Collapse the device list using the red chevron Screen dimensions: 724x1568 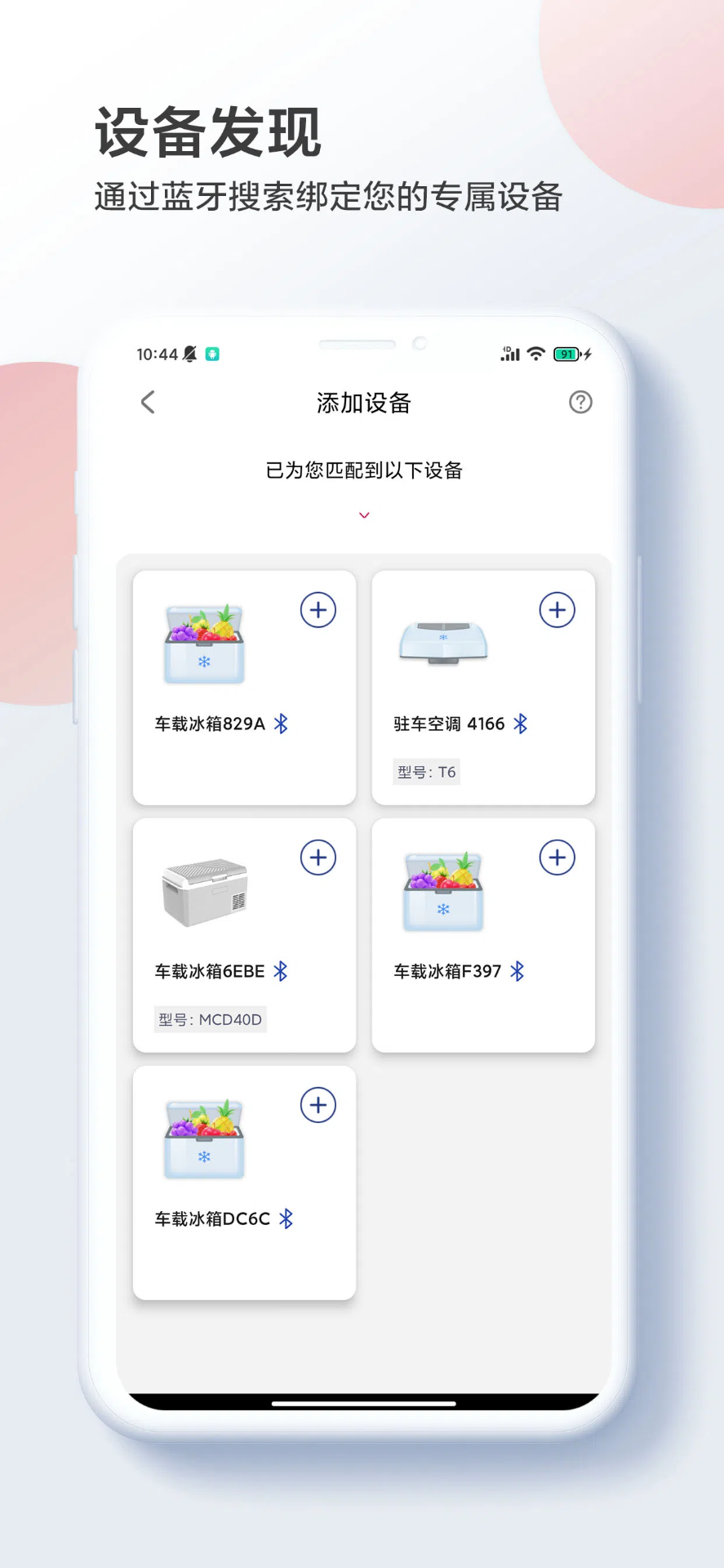point(363,515)
